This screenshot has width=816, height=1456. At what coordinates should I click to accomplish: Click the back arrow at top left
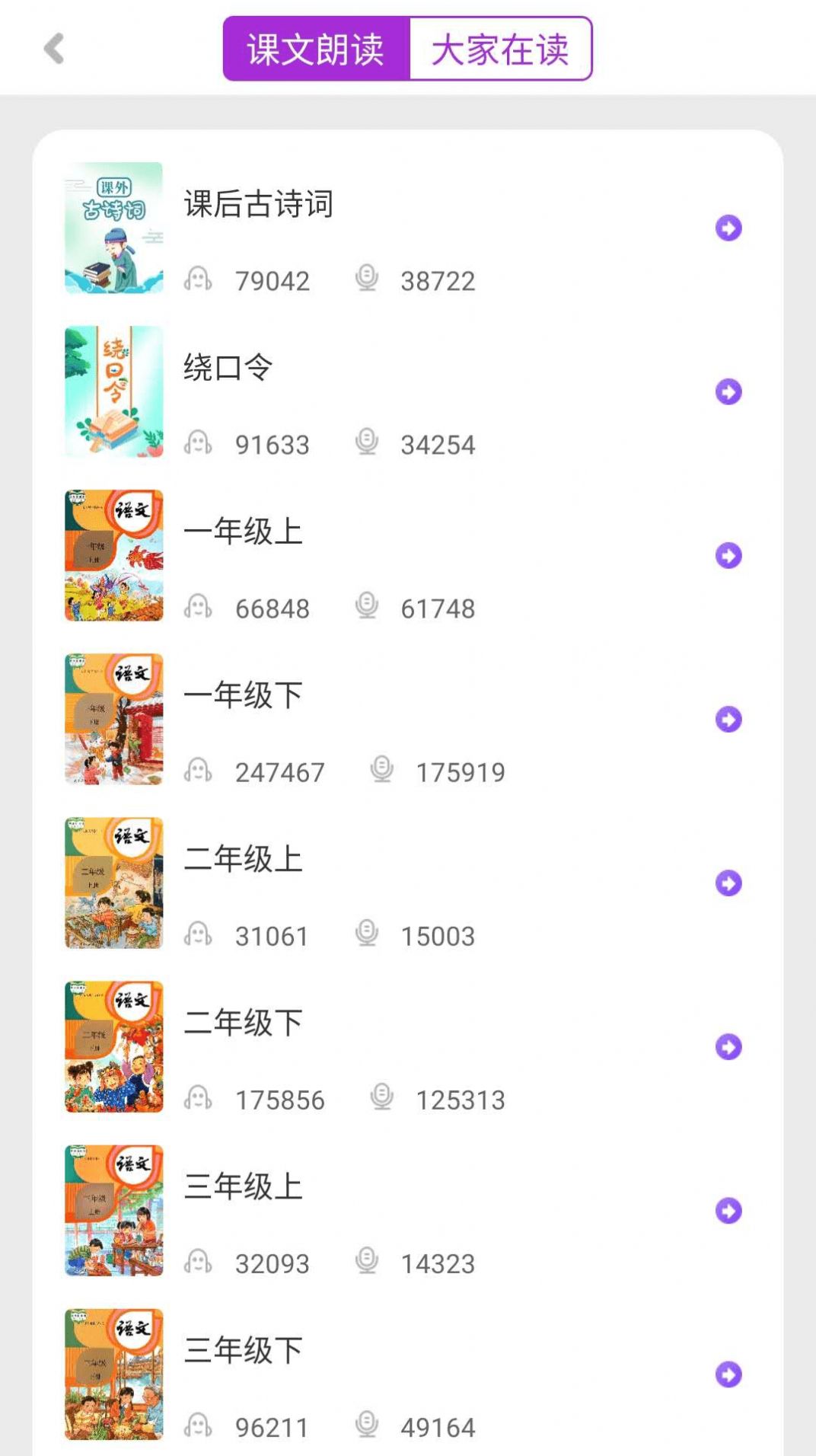(52, 48)
